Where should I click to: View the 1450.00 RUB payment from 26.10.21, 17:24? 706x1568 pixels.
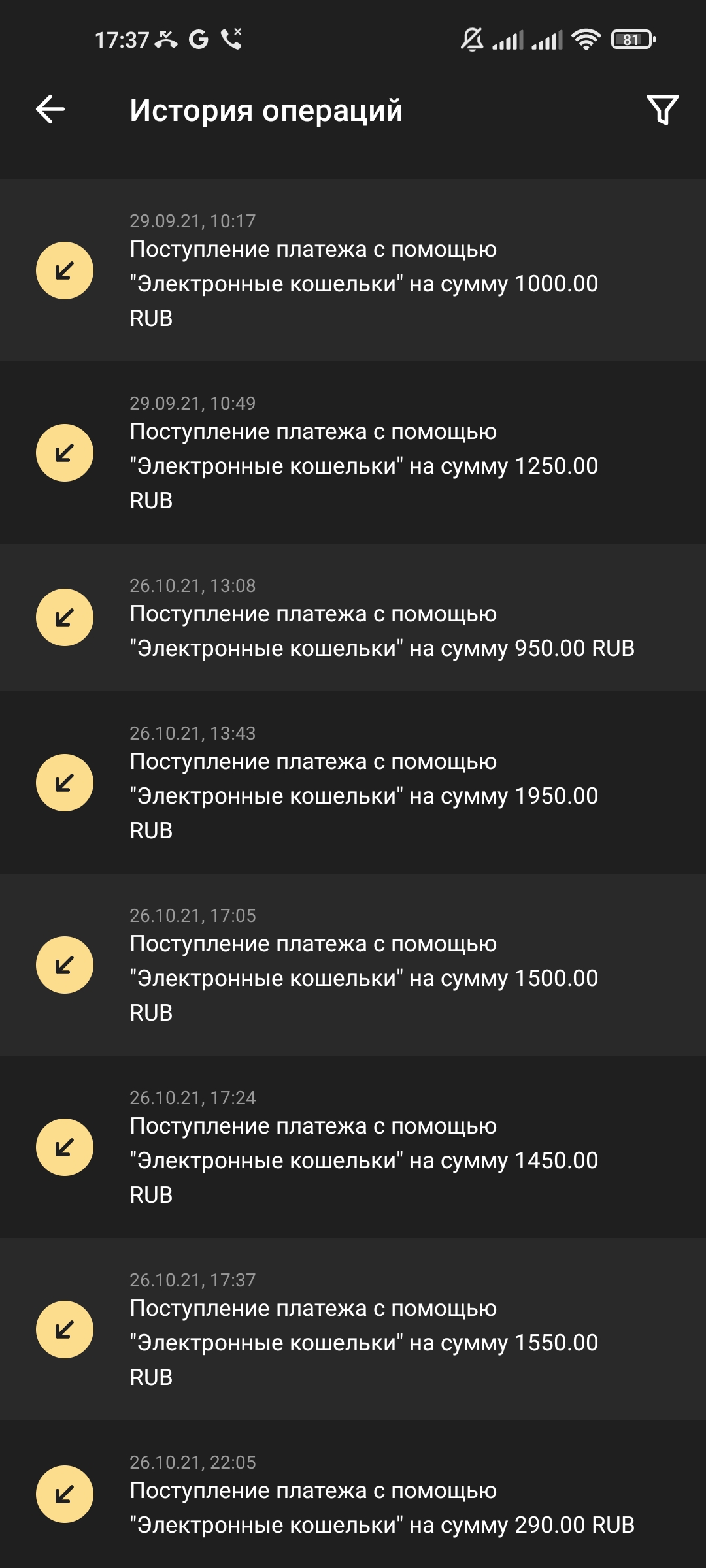click(x=353, y=1147)
